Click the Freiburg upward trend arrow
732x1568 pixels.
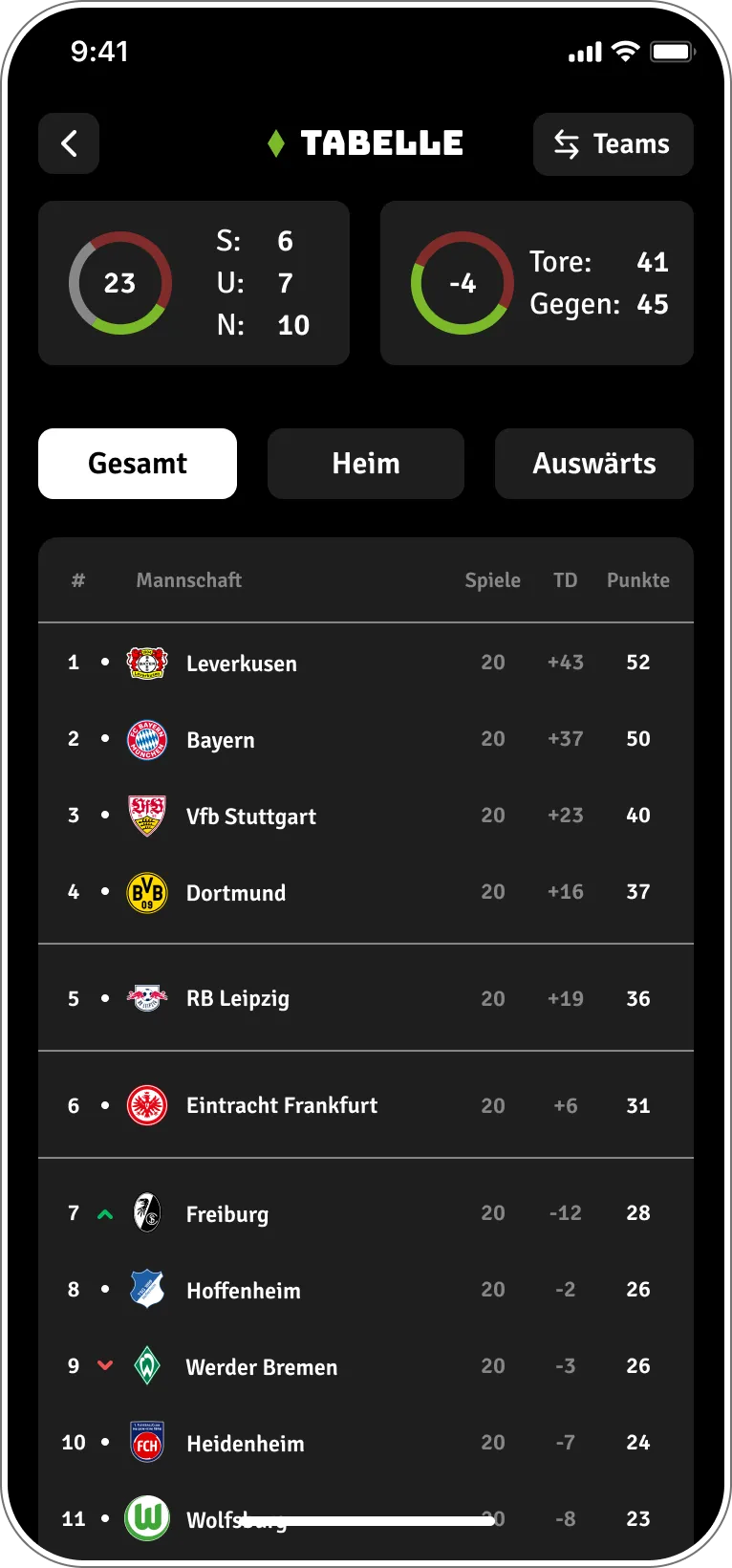(x=105, y=1212)
